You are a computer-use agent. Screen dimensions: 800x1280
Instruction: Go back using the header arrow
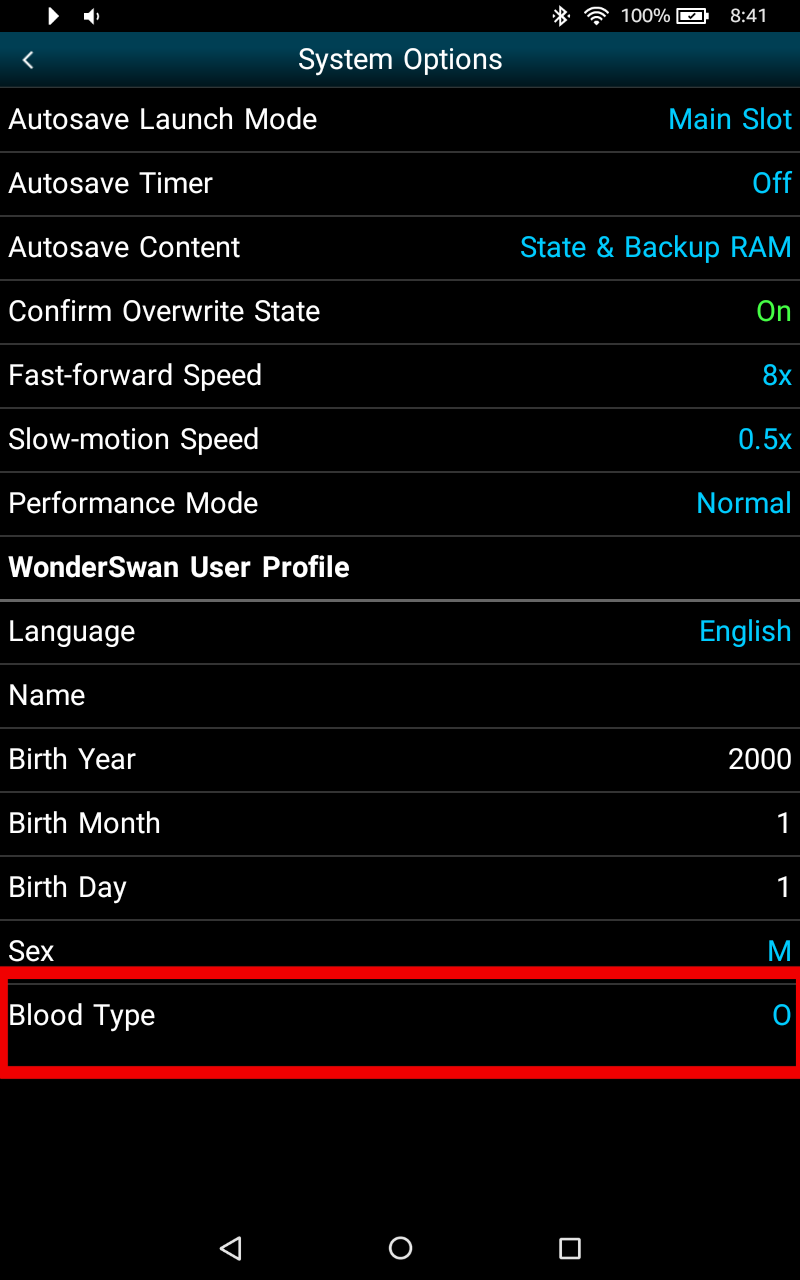28,60
